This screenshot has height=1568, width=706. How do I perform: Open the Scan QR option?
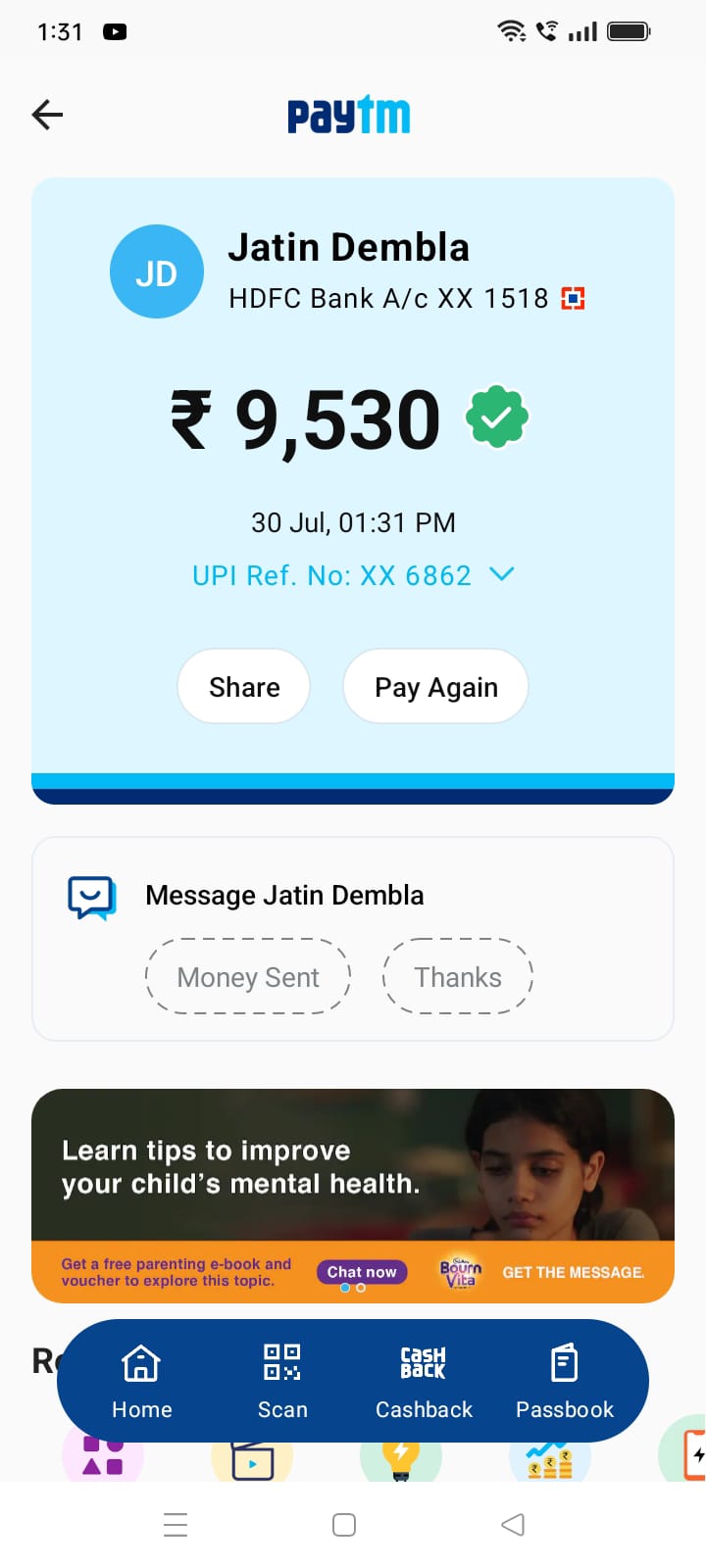[x=282, y=1381]
